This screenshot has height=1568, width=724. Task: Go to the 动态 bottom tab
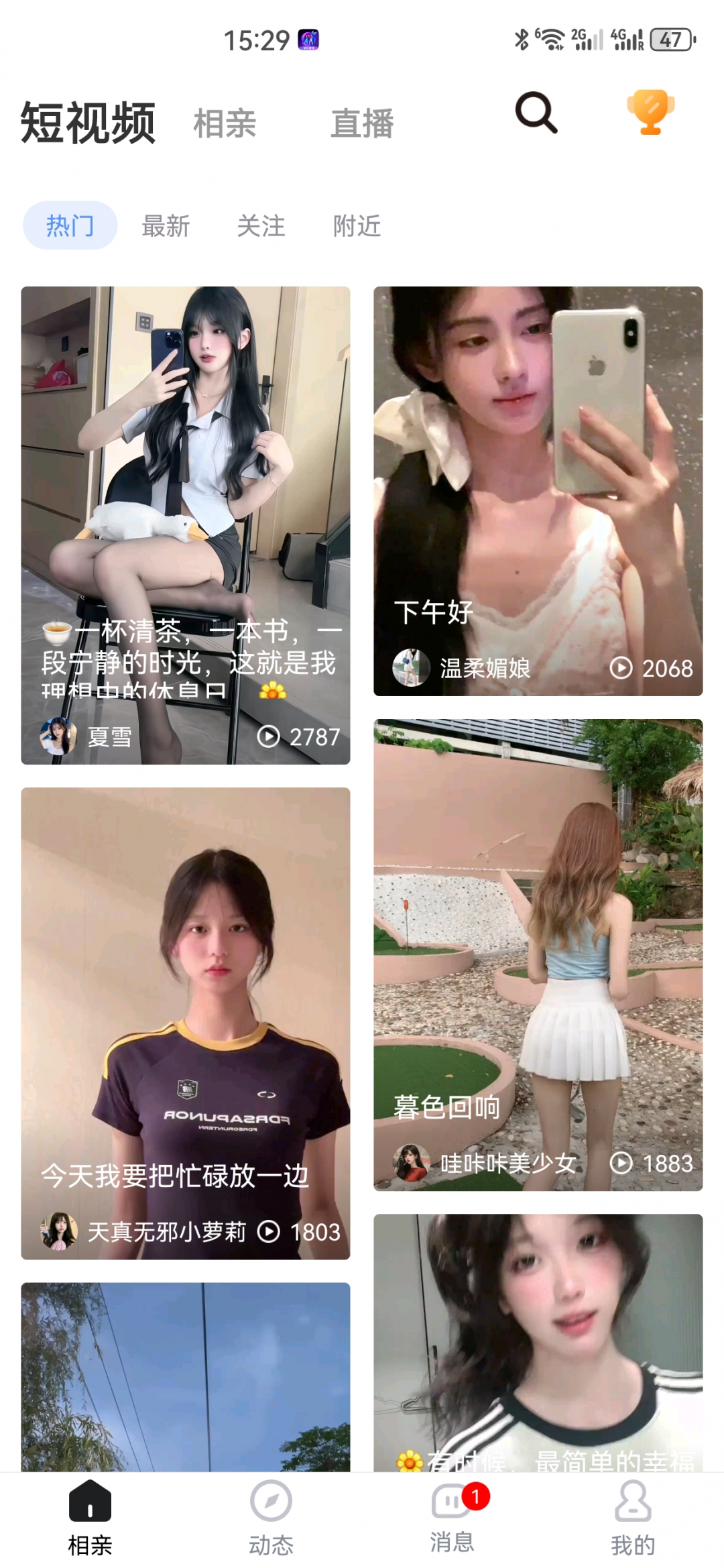click(271, 1514)
